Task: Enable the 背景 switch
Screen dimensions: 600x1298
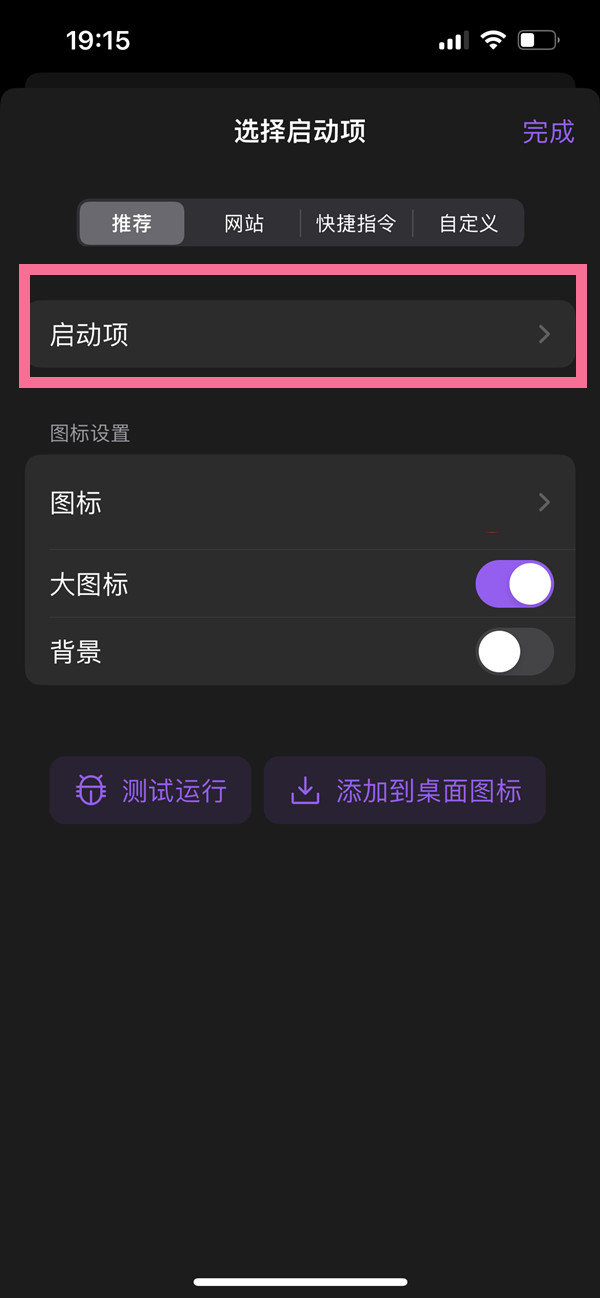Action: 514,653
